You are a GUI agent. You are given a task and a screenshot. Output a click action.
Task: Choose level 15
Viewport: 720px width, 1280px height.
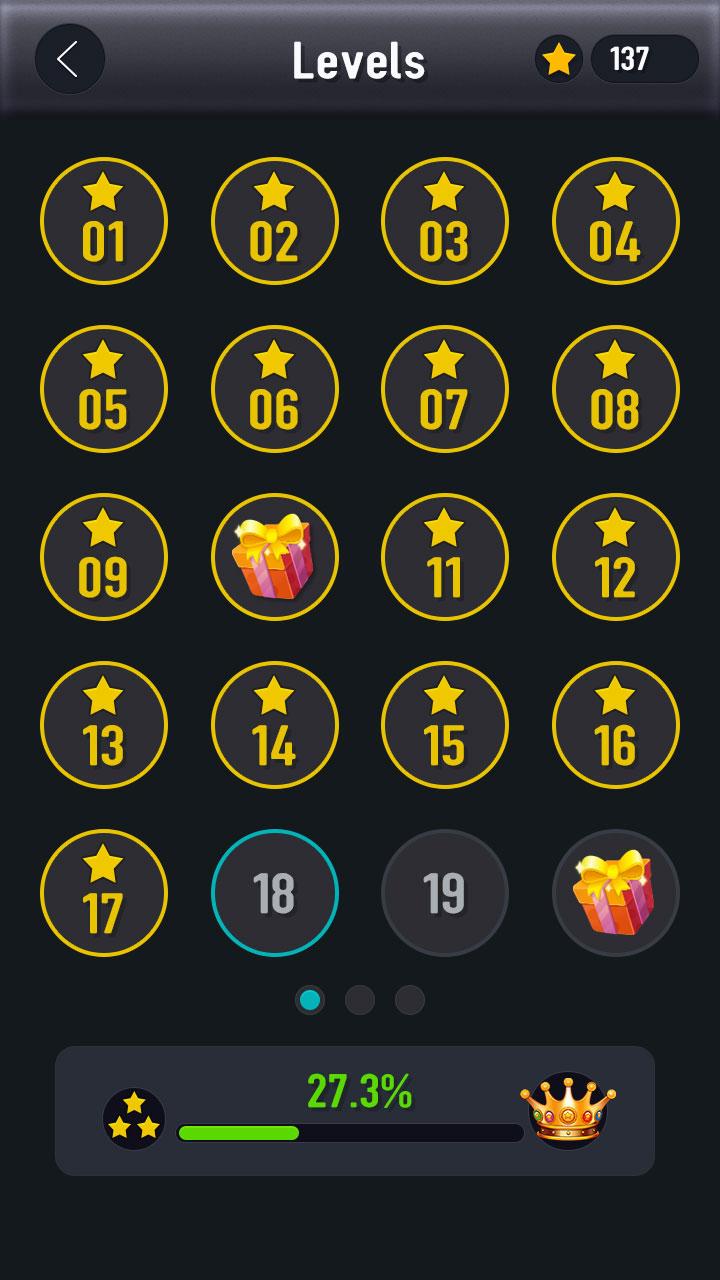pyautogui.click(x=445, y=725)
